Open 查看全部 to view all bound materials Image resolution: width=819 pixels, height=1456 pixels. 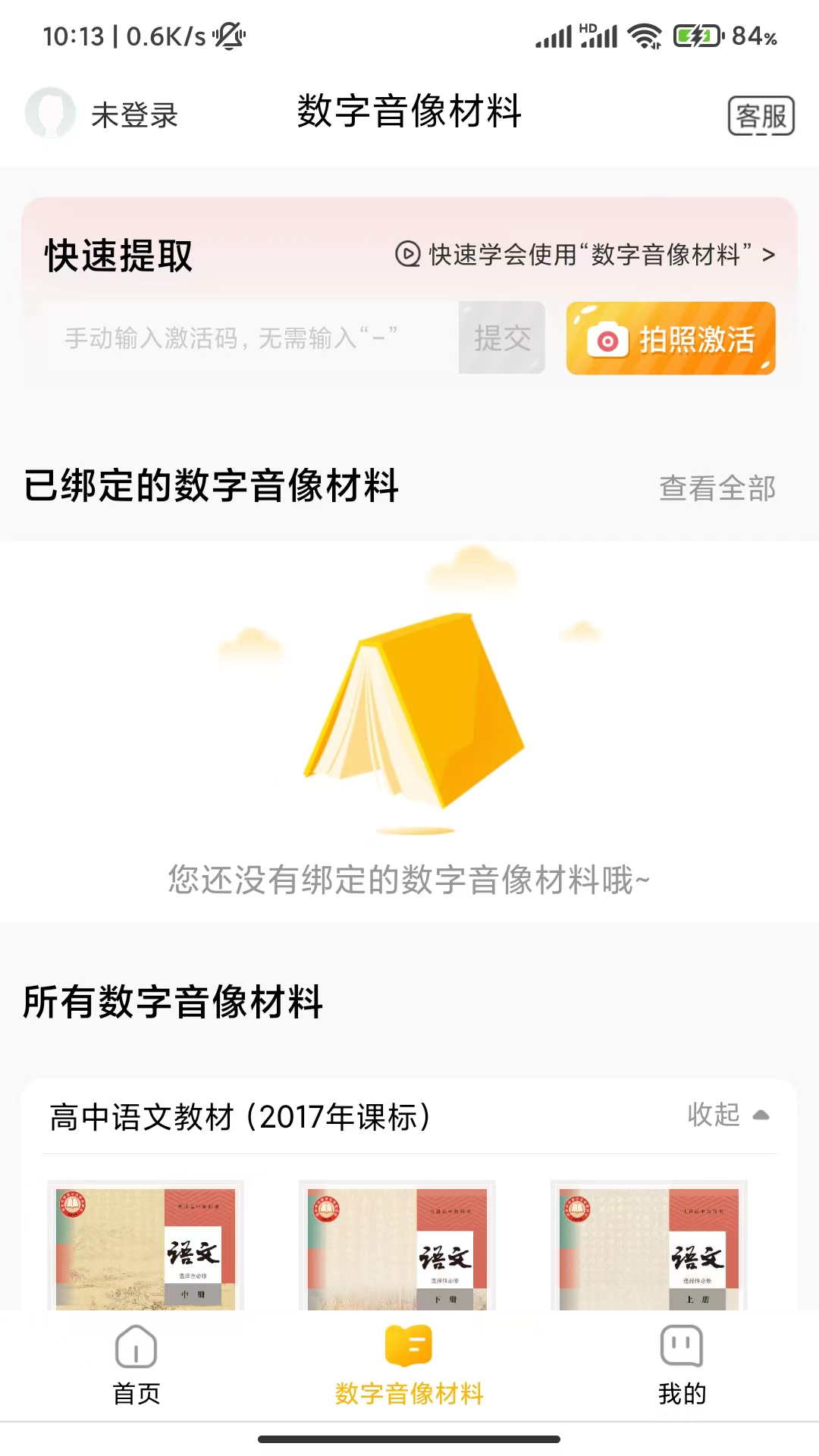pyautogui.click(x=717, y=489)
